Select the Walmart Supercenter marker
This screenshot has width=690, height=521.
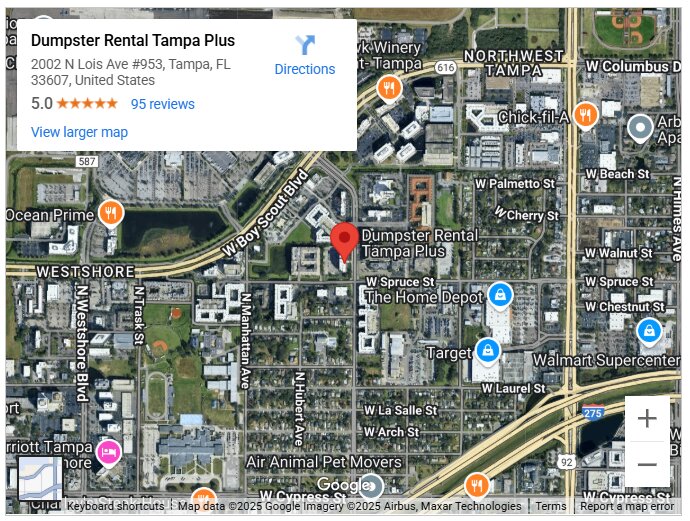[649, 330]
